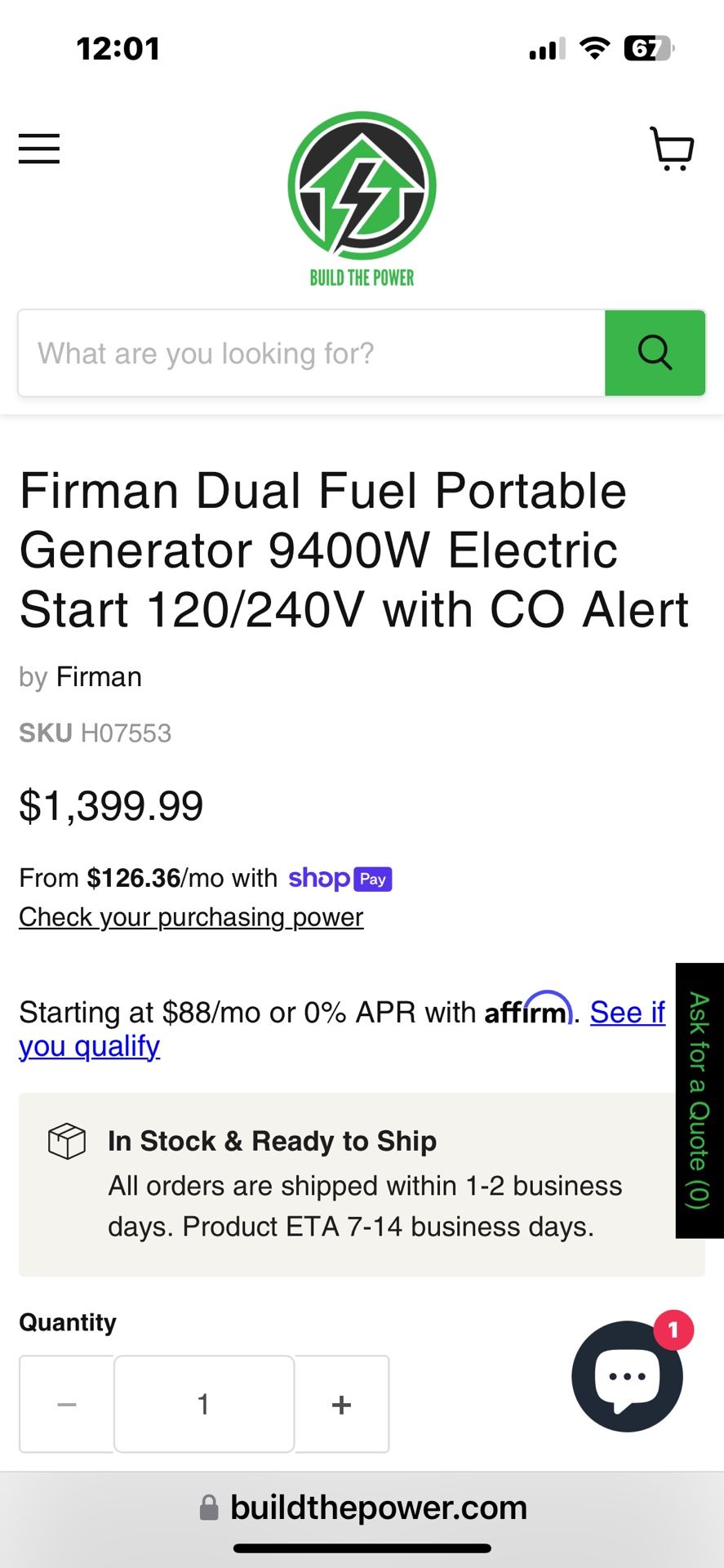Click the What are you looking for field
Screen dimensions: 724x1568
click(310, 352)
